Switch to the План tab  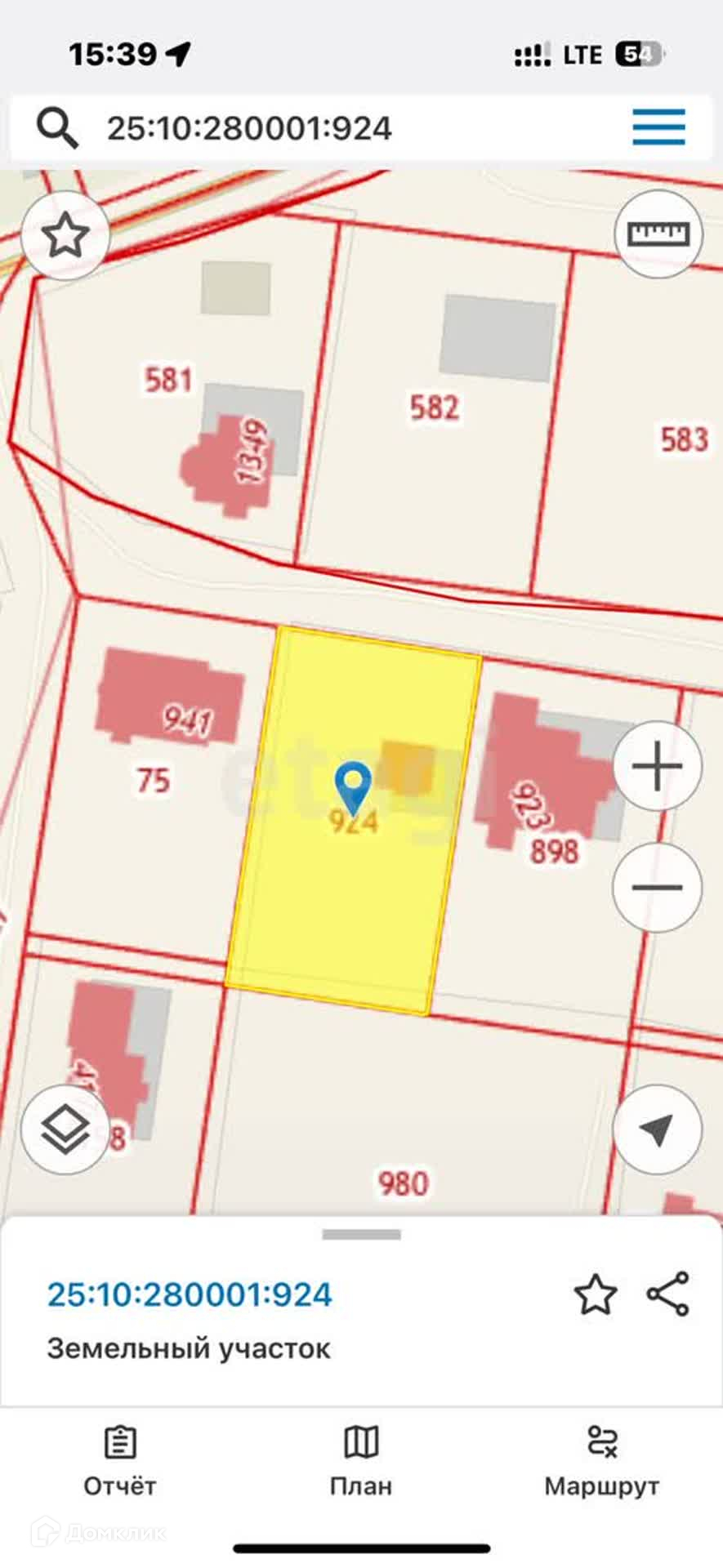(x=361, y=1462)
